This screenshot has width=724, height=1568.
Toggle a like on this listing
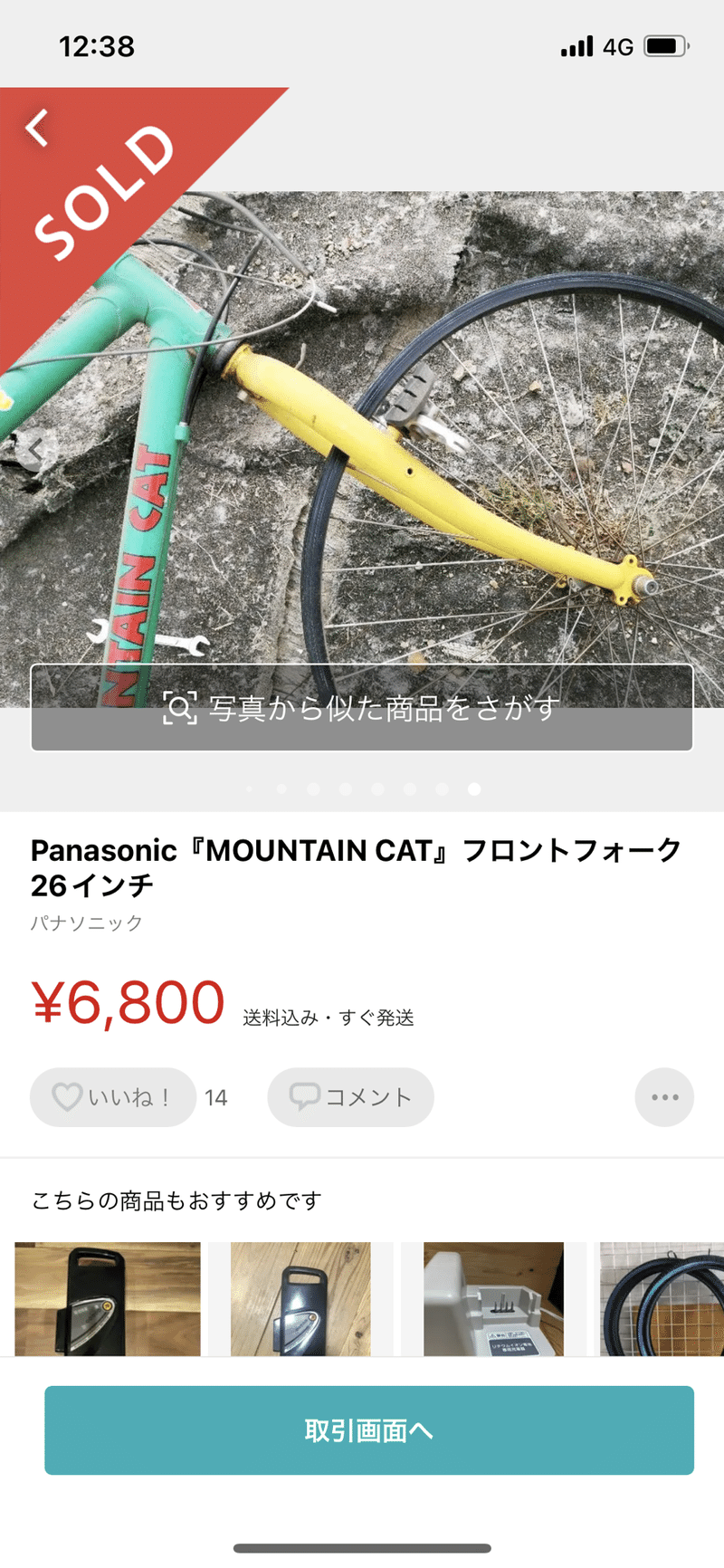point(112,1096)
